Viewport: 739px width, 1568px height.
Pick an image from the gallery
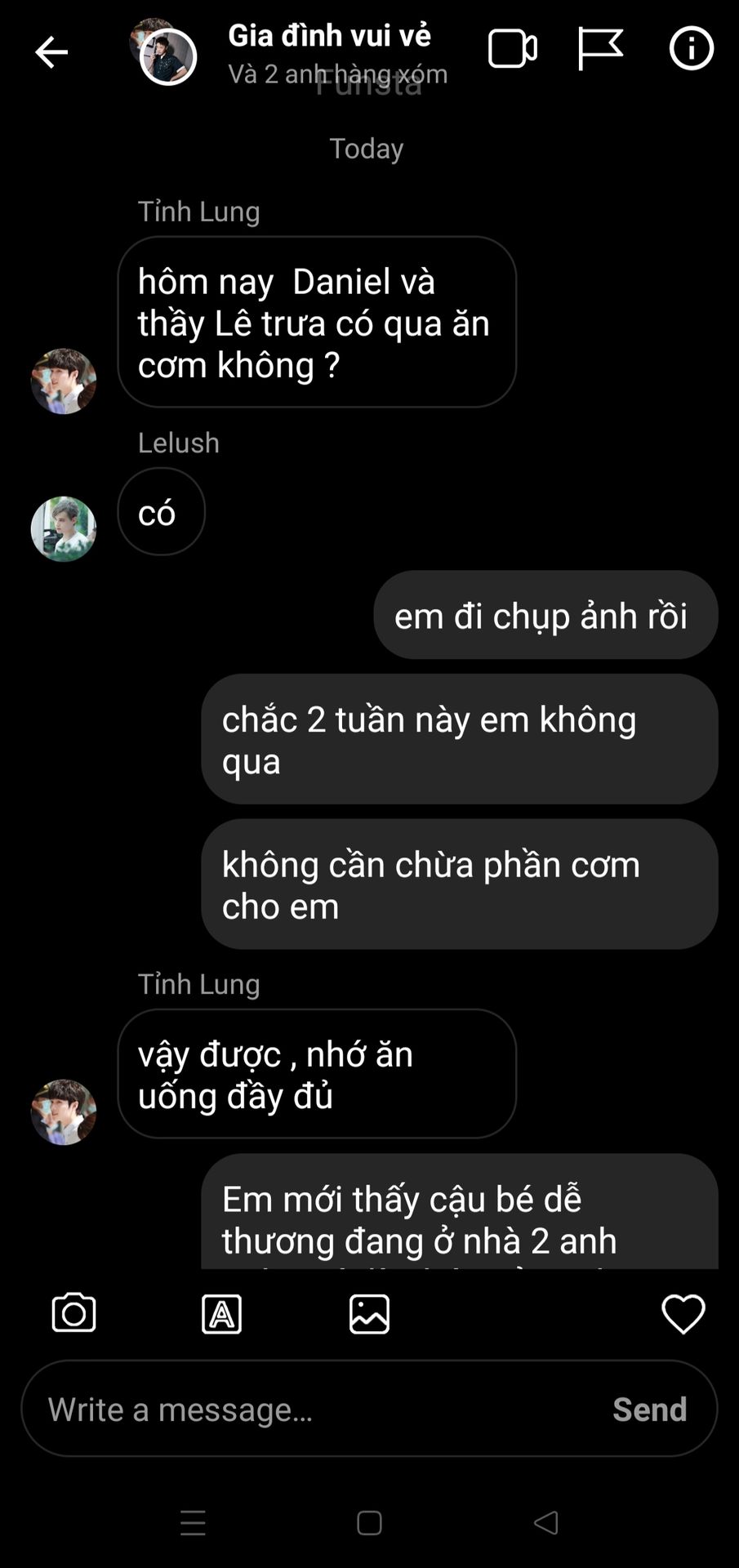point(369,1314)
